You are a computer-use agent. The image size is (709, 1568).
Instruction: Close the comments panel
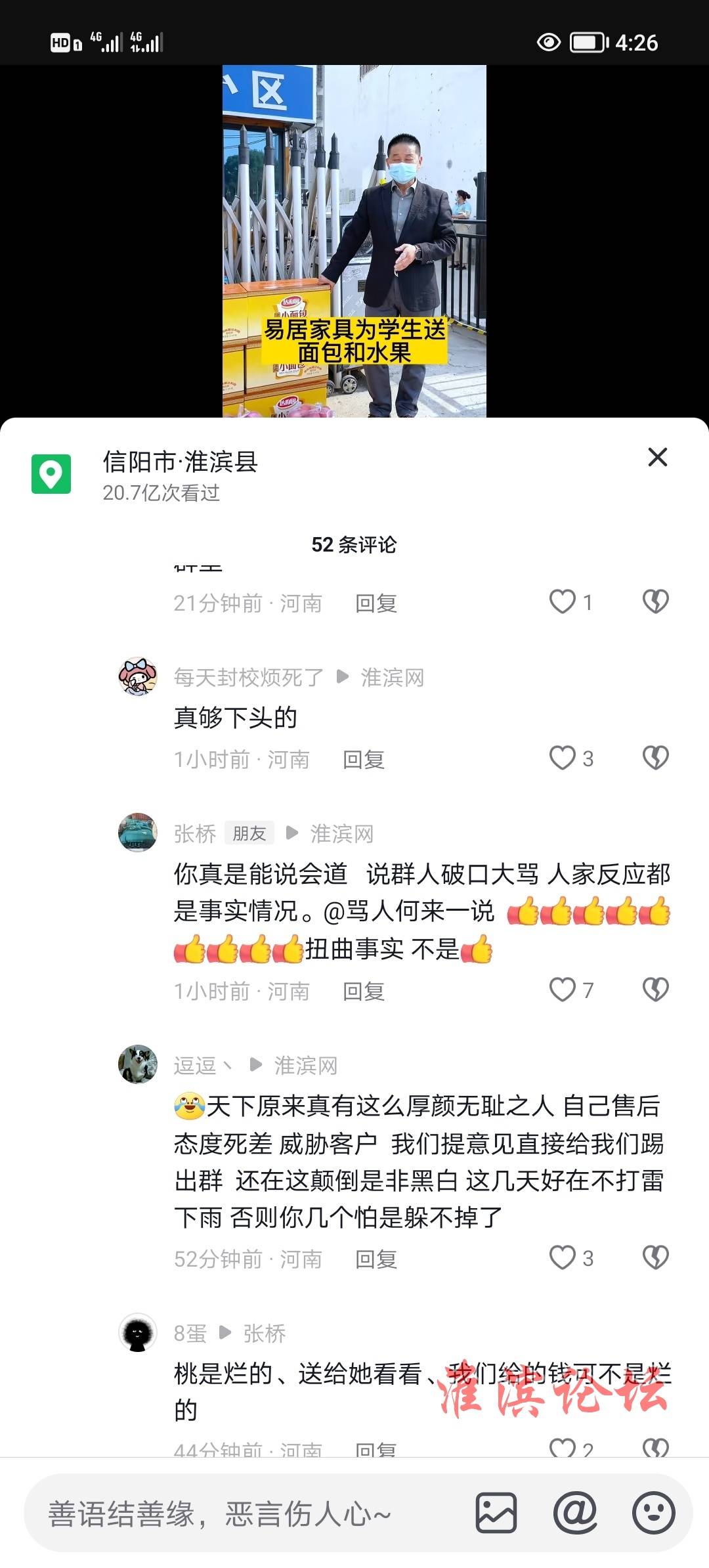click(657, 457)
